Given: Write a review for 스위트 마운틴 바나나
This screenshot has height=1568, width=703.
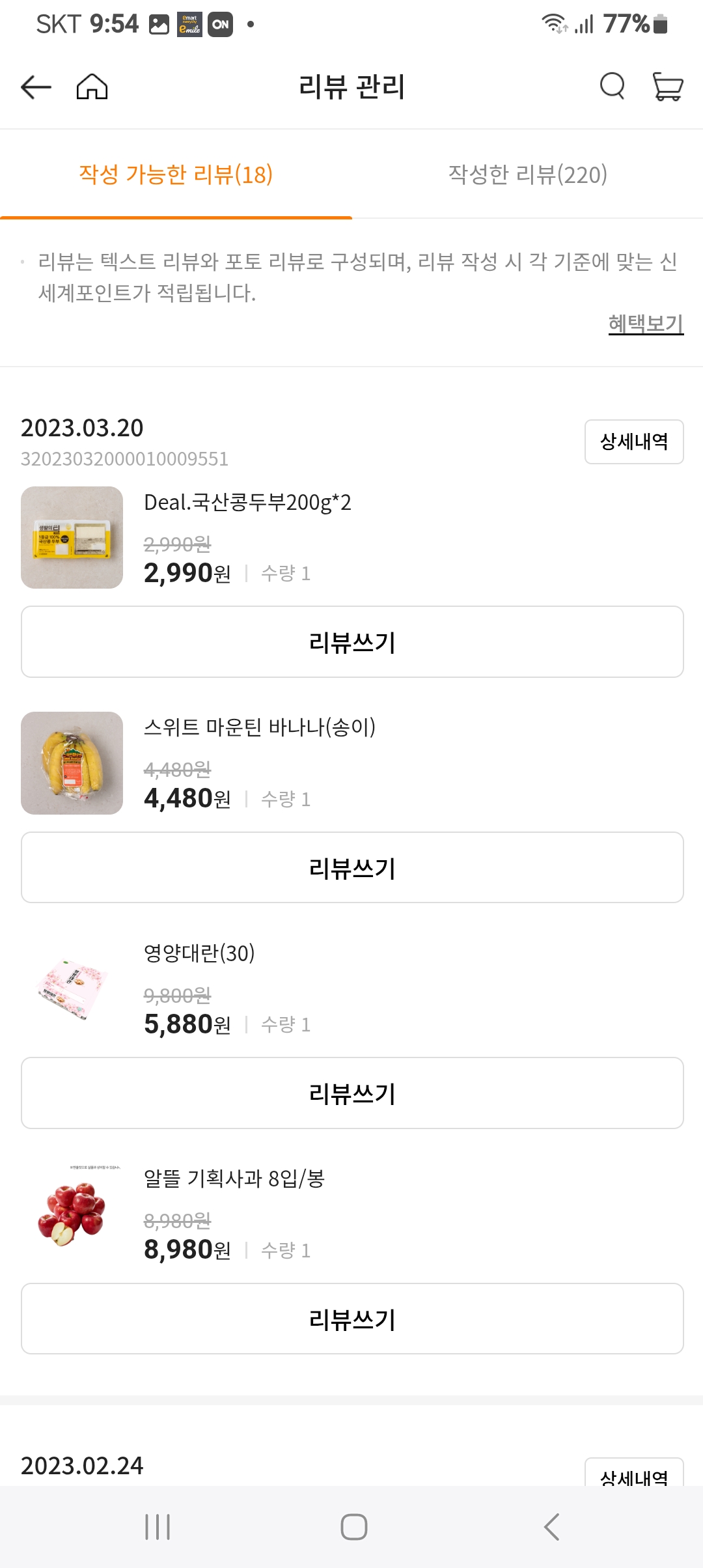Looking at the screenshot, I should [x=351, y=867].
